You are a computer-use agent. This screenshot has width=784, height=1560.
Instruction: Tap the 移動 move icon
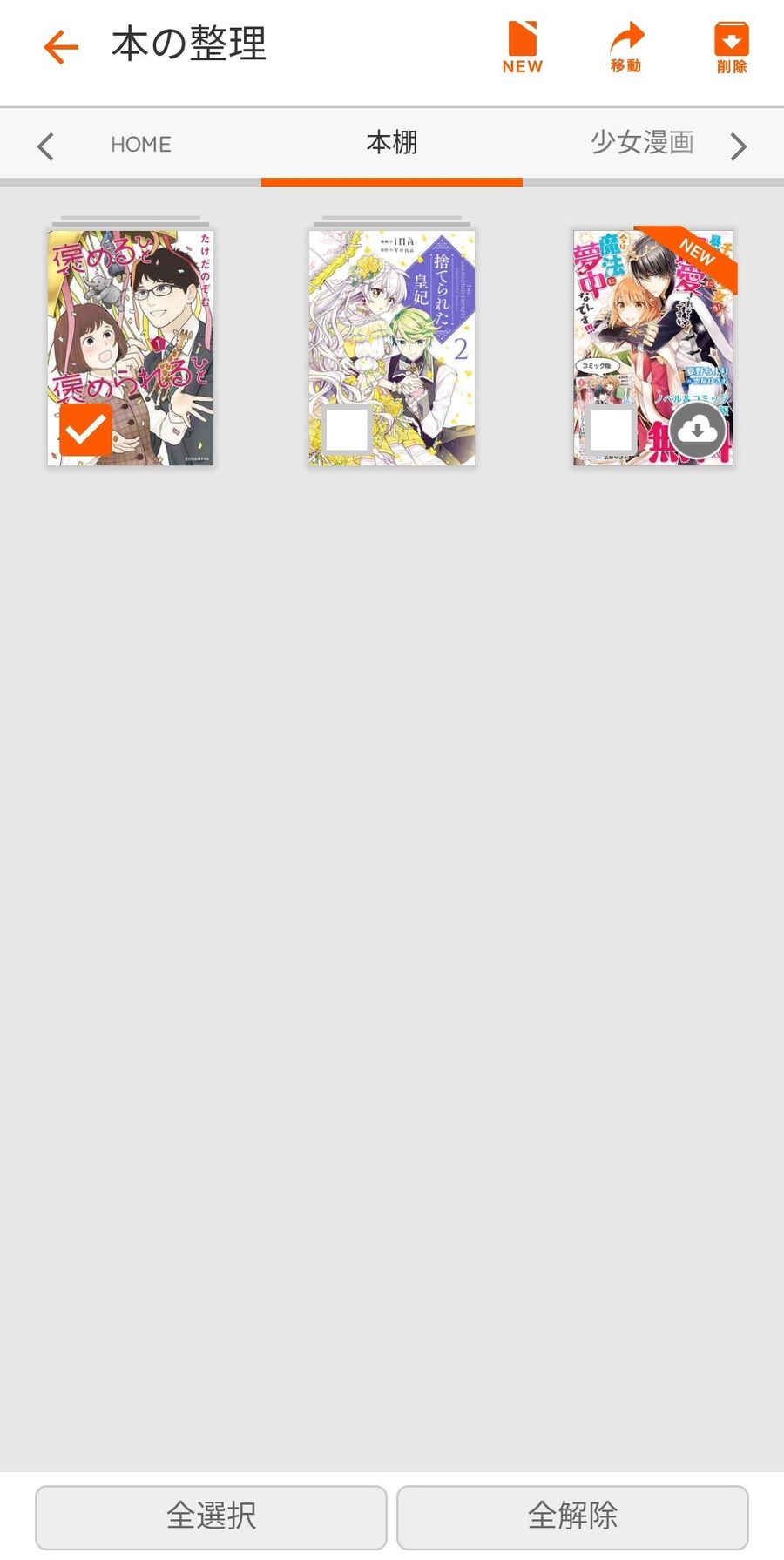(626, 48)
